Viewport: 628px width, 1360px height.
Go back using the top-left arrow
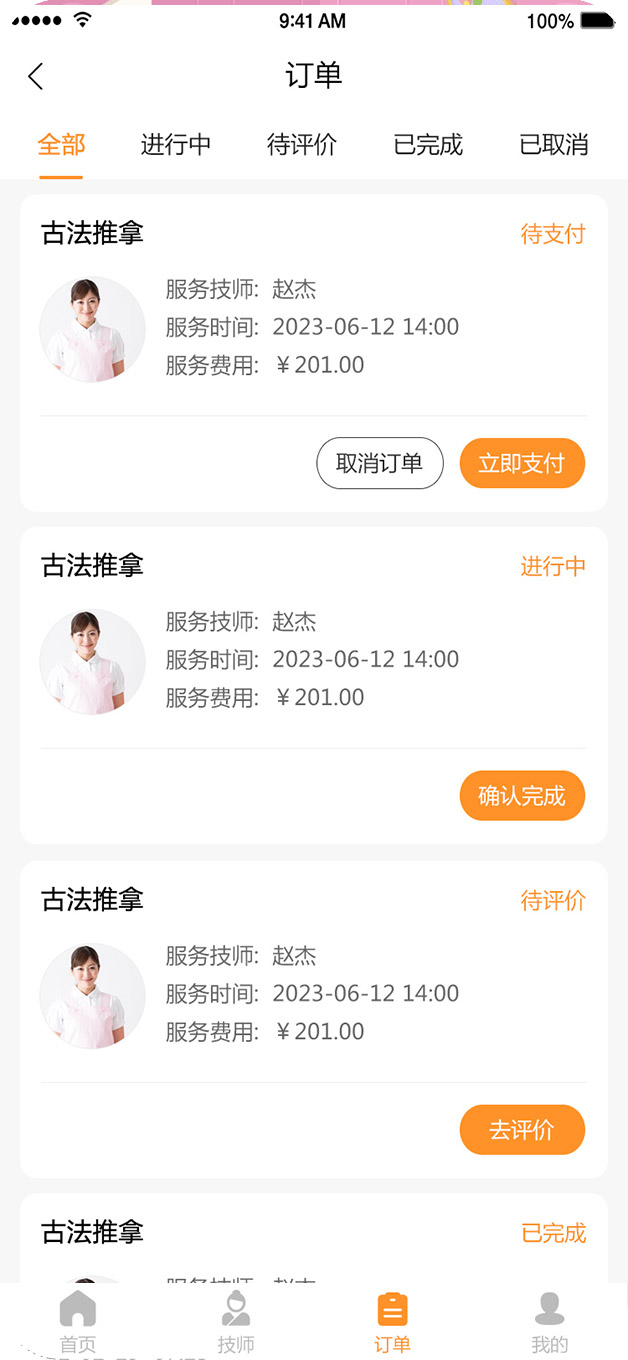pos(36,76)
